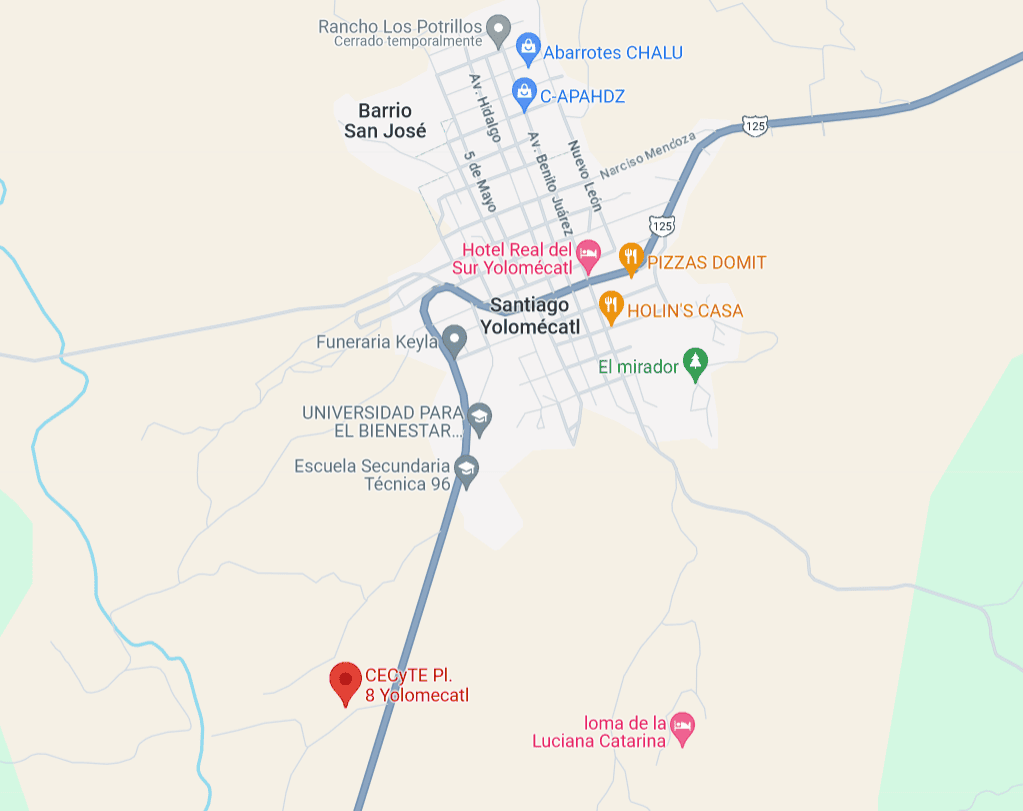Screen dimensions: 1023x811
Task: Select the Rancho Los Potrillos pin
Action: pyautogui.click(x=498, y=30)
